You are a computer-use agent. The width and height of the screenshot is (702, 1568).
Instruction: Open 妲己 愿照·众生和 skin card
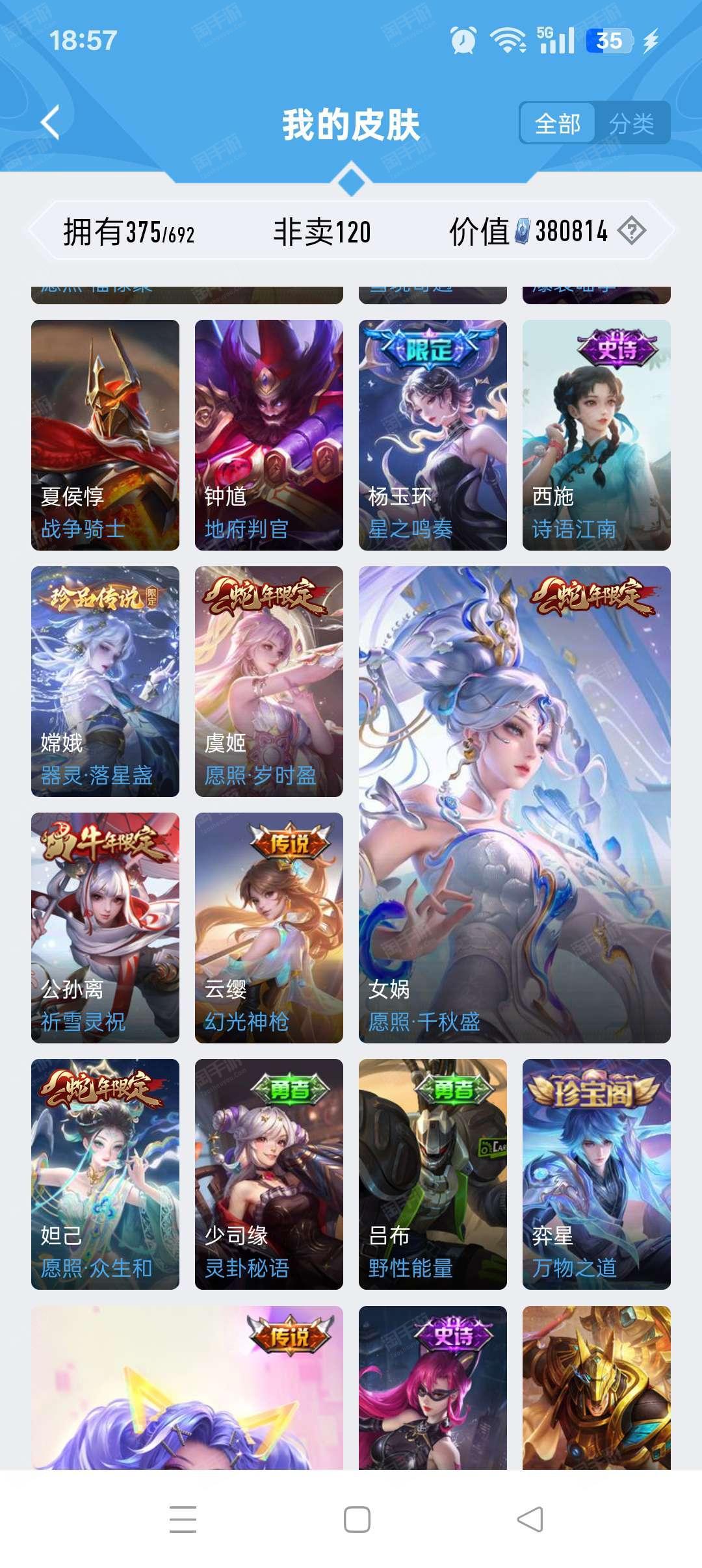point(105,1174)
